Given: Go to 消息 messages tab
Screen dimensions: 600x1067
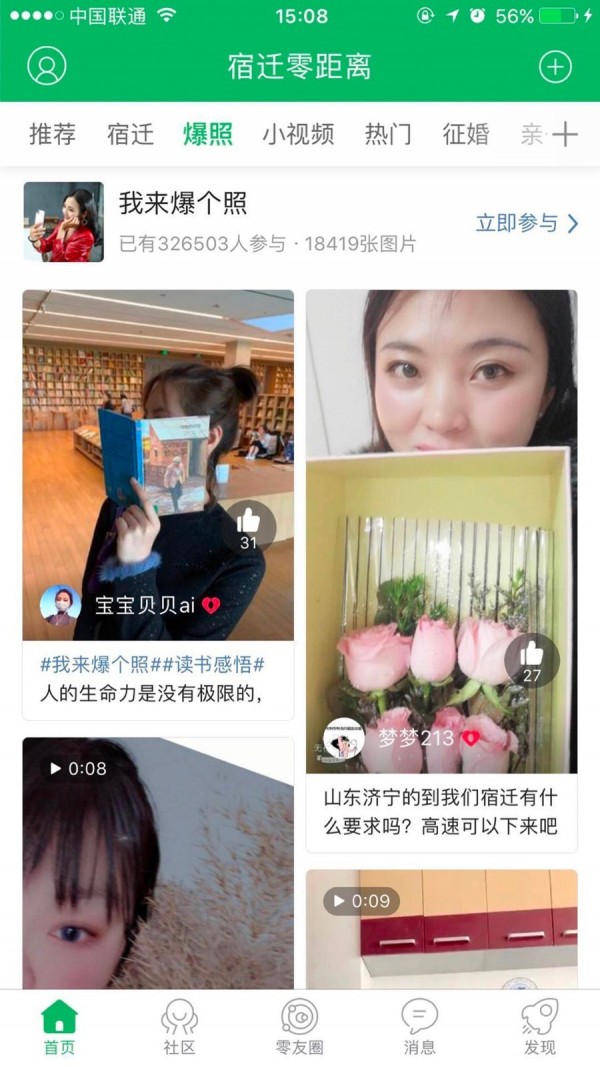Looking at the screenshot, I should coord(419,1027).
